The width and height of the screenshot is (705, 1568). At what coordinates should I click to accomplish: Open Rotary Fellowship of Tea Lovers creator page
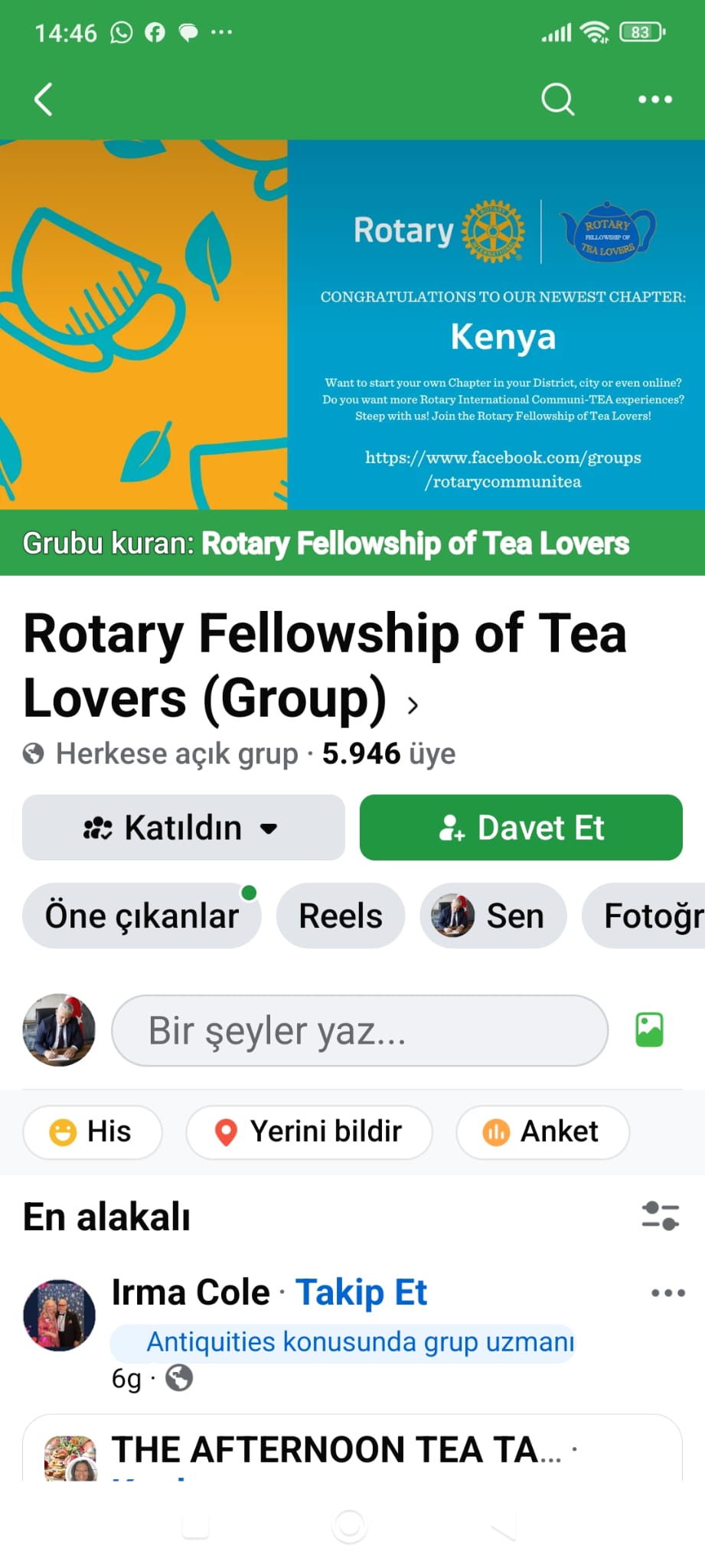click(x=414, y=544)
